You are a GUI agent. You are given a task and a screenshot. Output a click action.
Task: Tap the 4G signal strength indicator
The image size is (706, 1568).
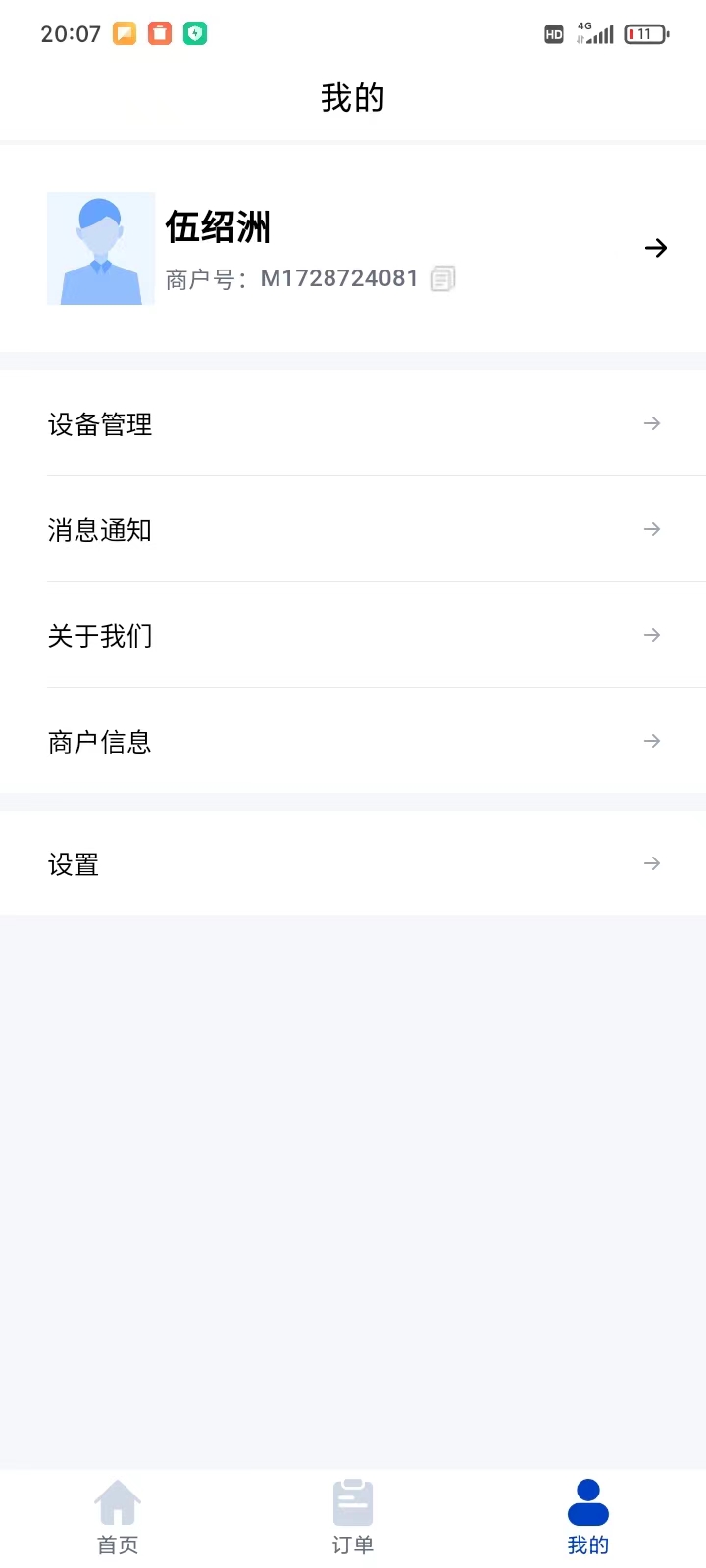tap(597, 33)
